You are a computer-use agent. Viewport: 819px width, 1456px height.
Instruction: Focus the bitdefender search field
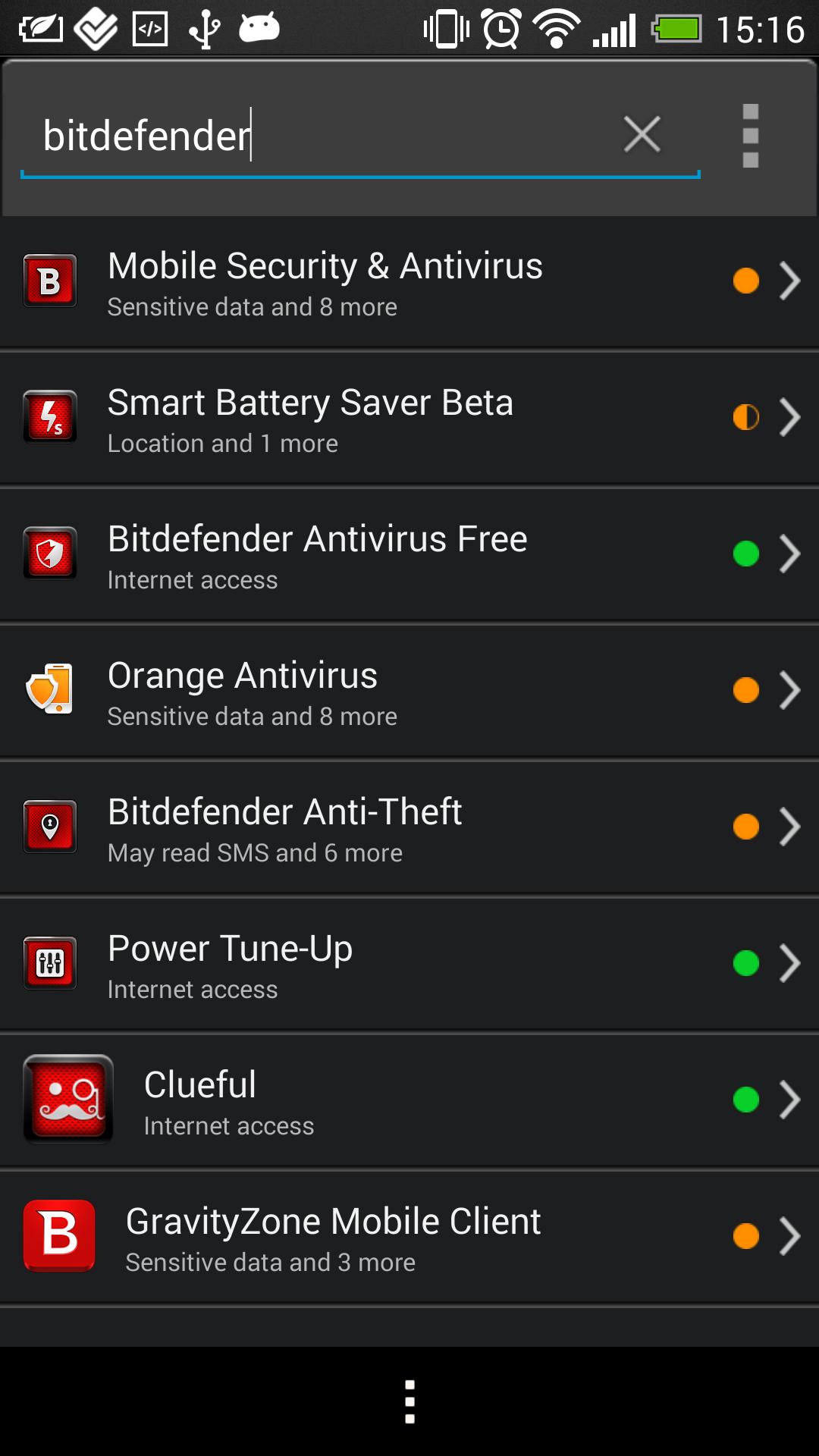(318, 136)
